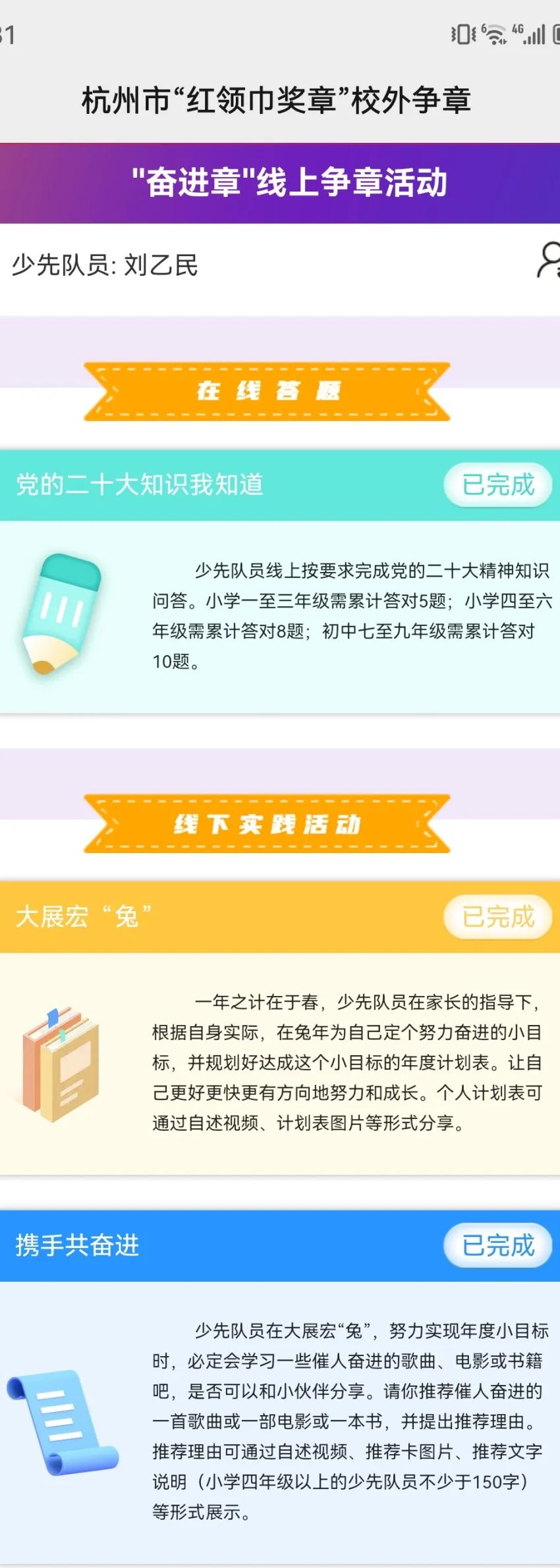The image size is (560, 1568).
Task: Open the 党的二十大知识我知道 quiz card
Action: tap(279, 616)
